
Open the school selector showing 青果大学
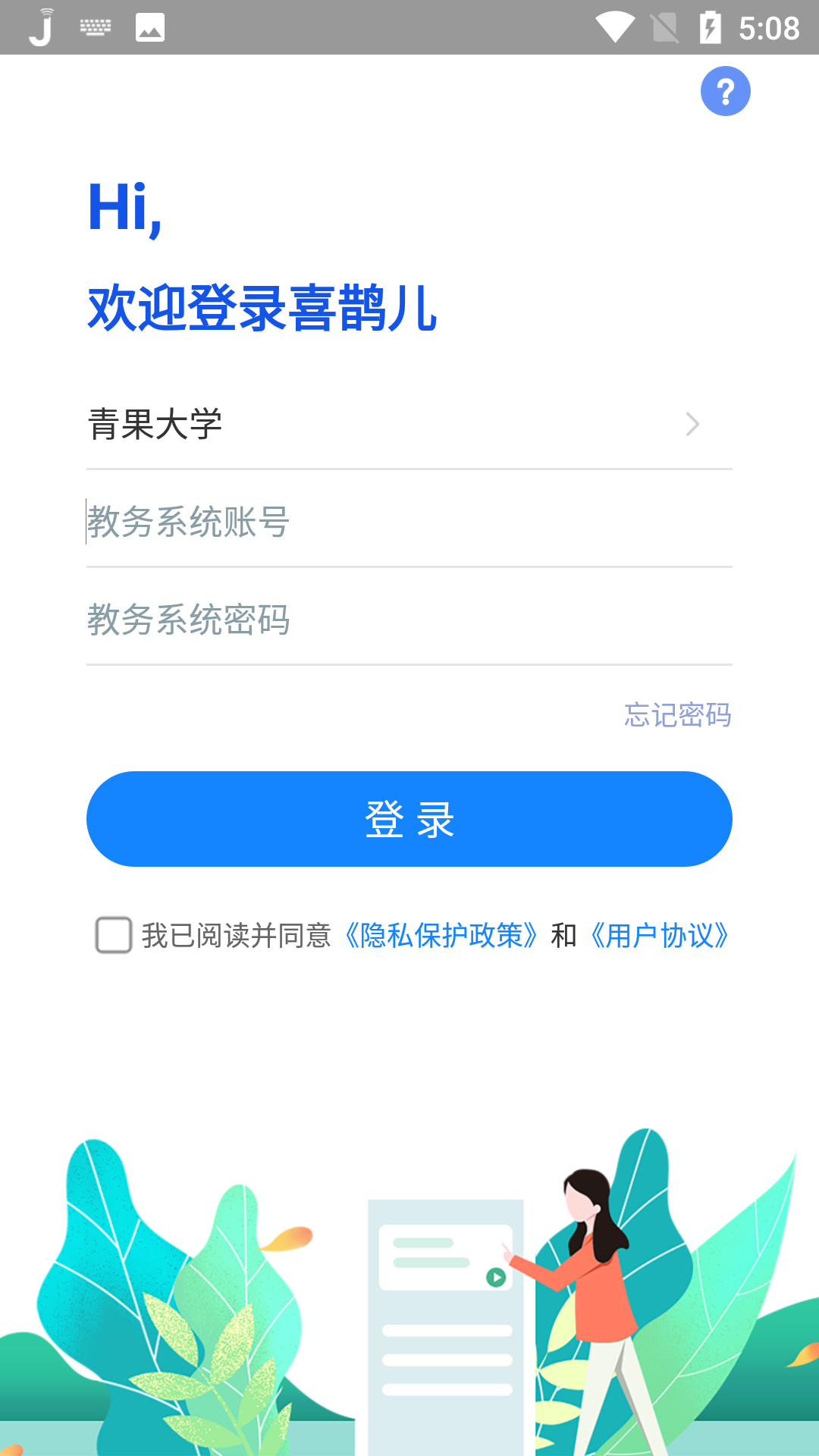click(x=409, y=425)
